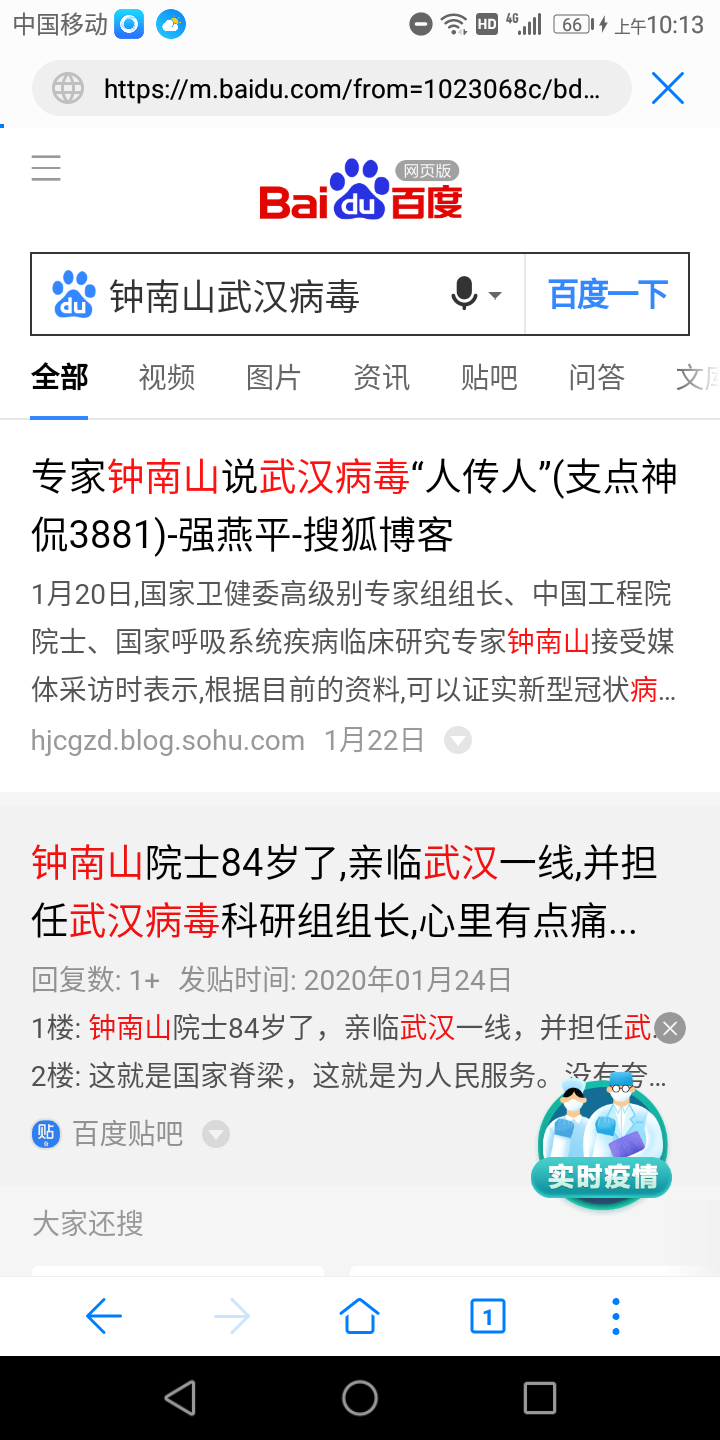Open the hamburger menu beside Baidu logo
Screen dimensions: 720x1440
(46, 168)
